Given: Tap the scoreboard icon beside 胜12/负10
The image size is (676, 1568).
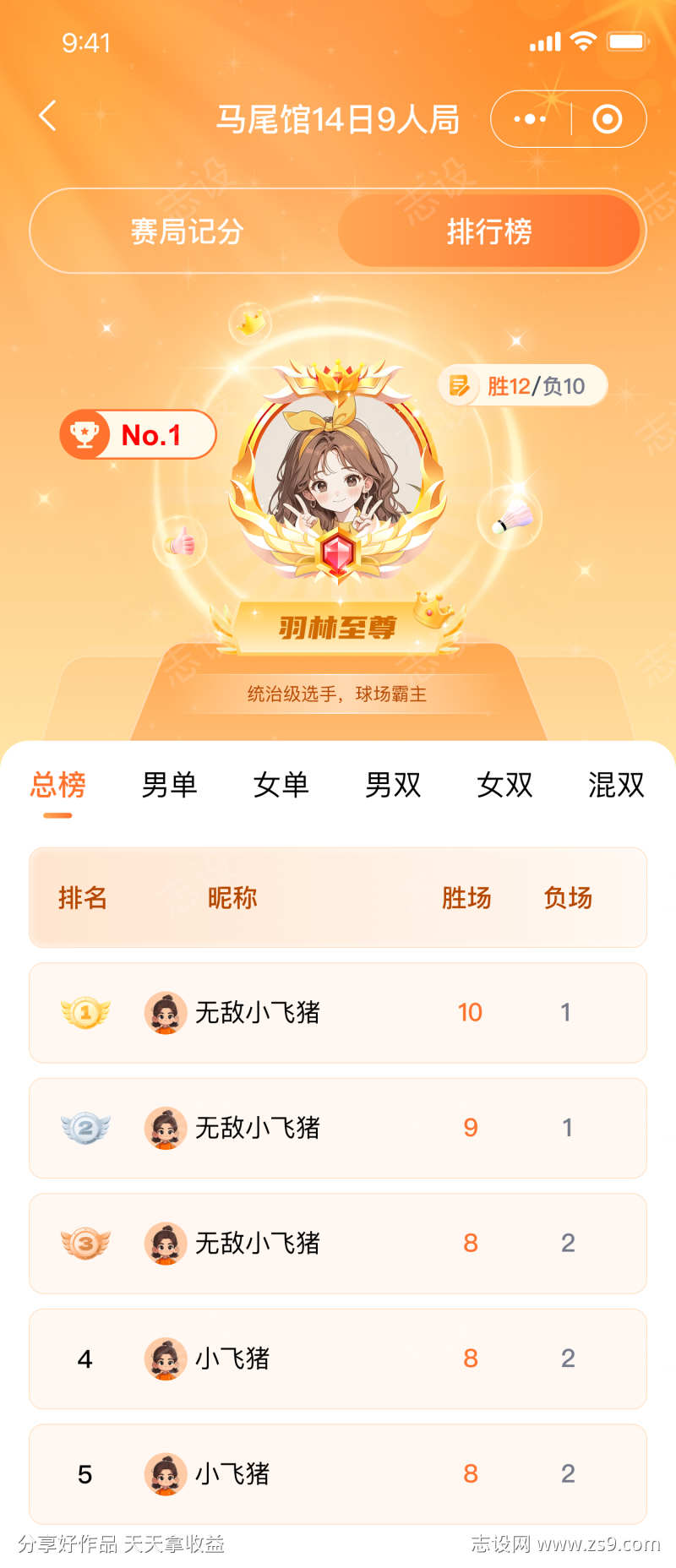Looking at the screenshot, I should (461, 385).
